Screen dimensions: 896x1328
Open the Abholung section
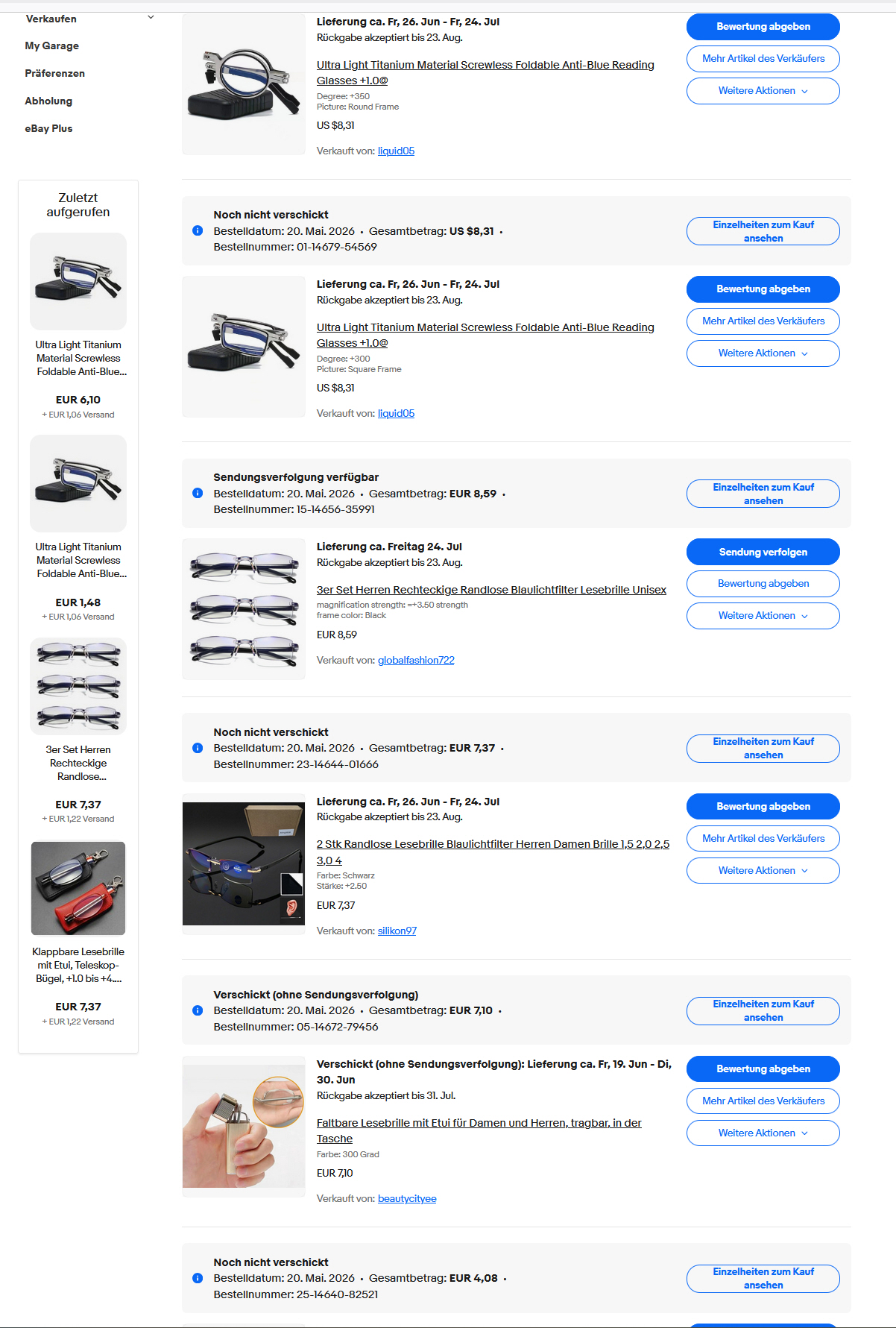click(x=48, y=101)
